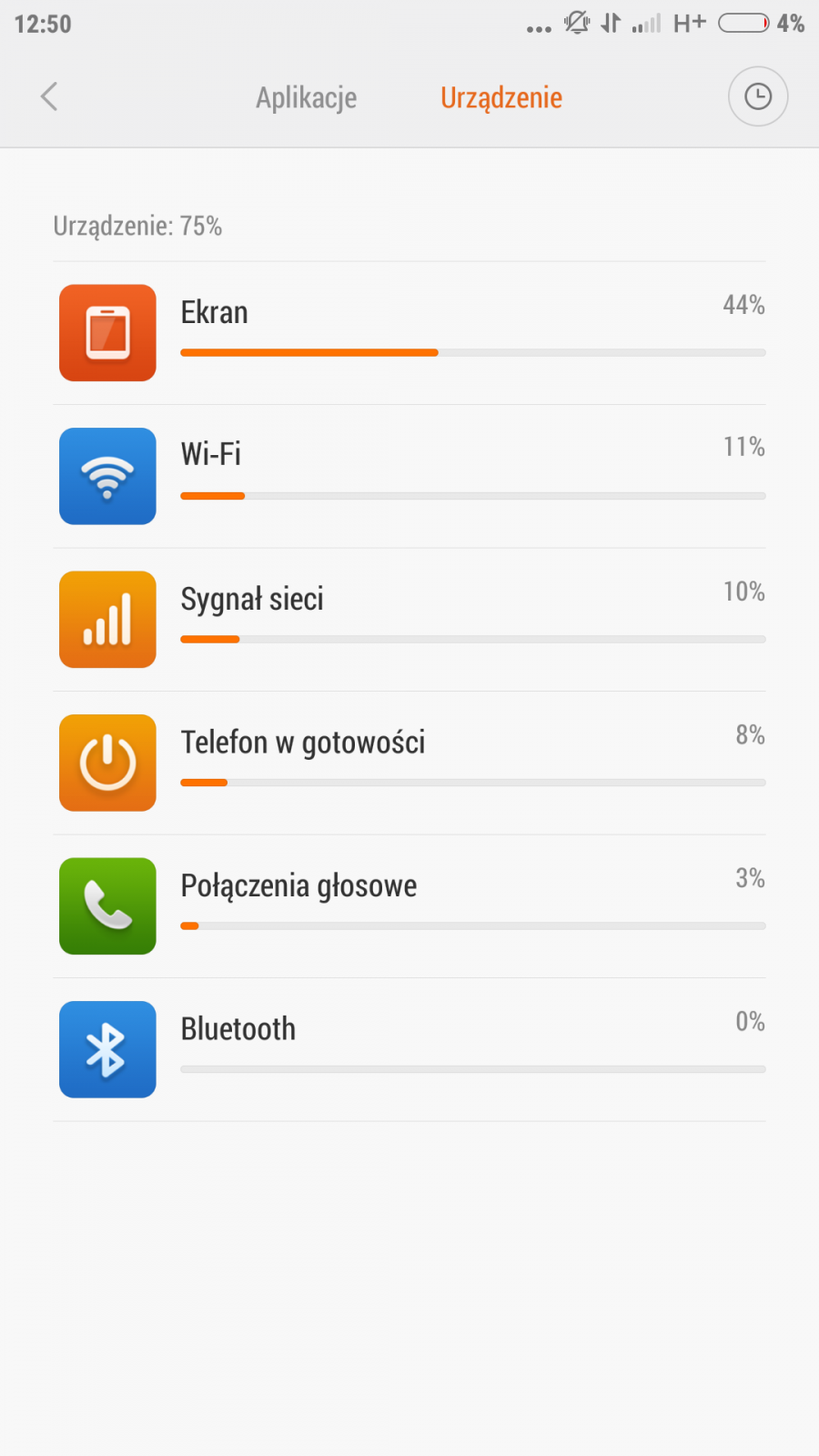The height and width of the screenshot is (1456, 819).
Task: Open Wi-Fi battery usage details
Action: pos(409,476)
